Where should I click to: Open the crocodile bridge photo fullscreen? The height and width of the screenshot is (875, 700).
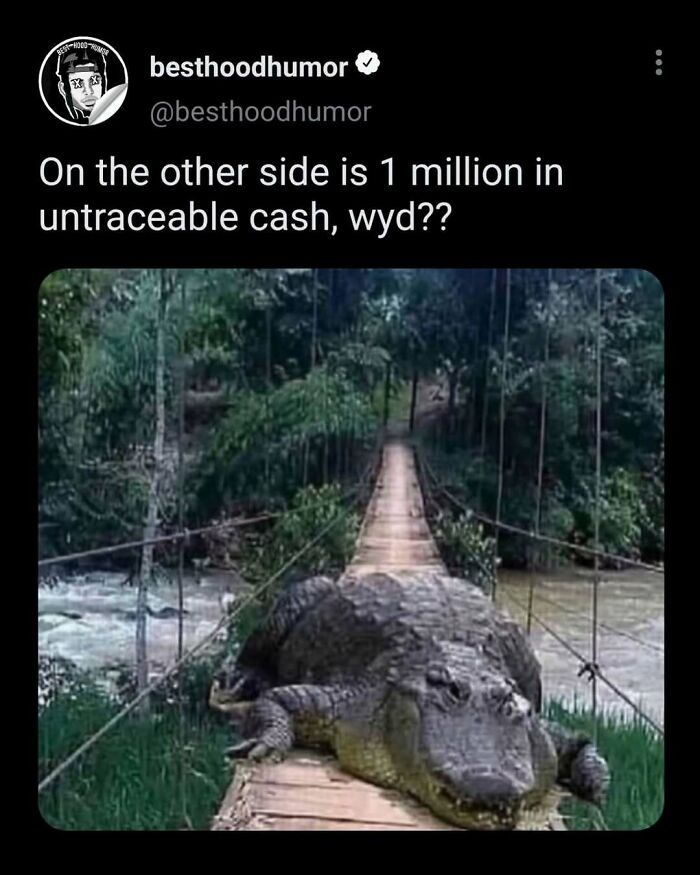pyautogui.click(x=351, y=549)
